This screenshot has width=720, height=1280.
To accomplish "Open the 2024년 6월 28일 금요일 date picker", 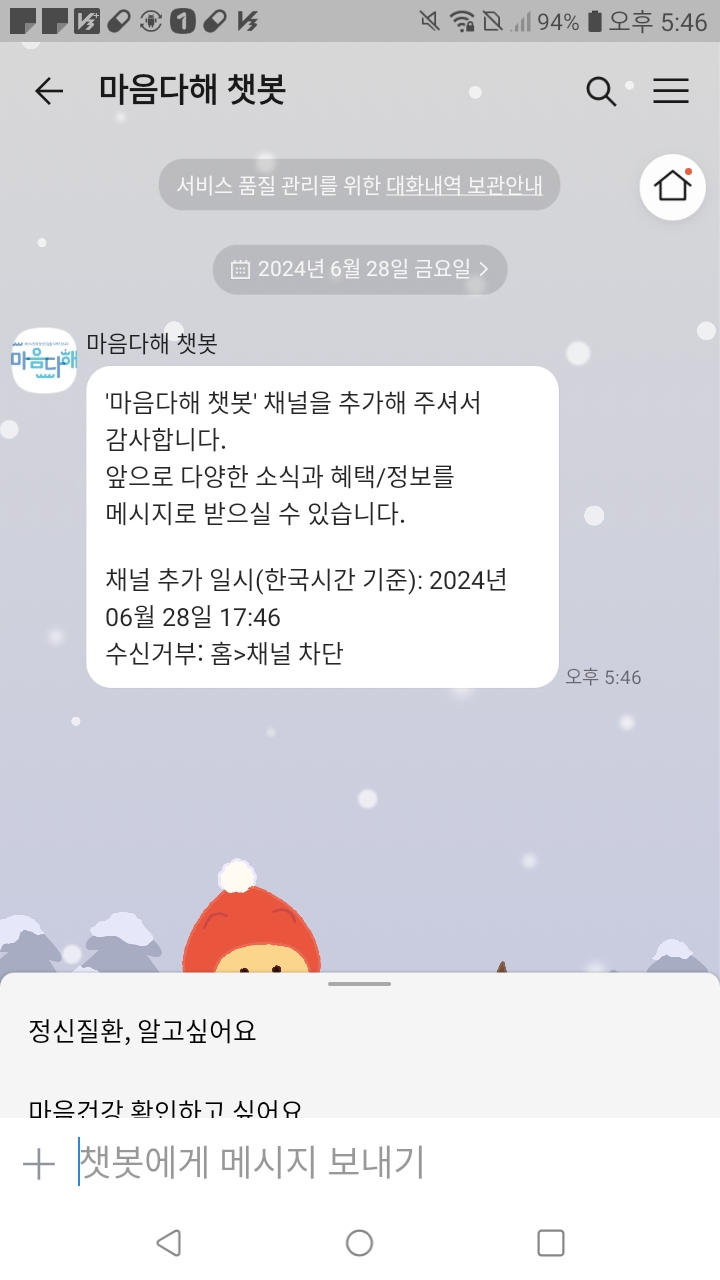I will pos(360,269).
